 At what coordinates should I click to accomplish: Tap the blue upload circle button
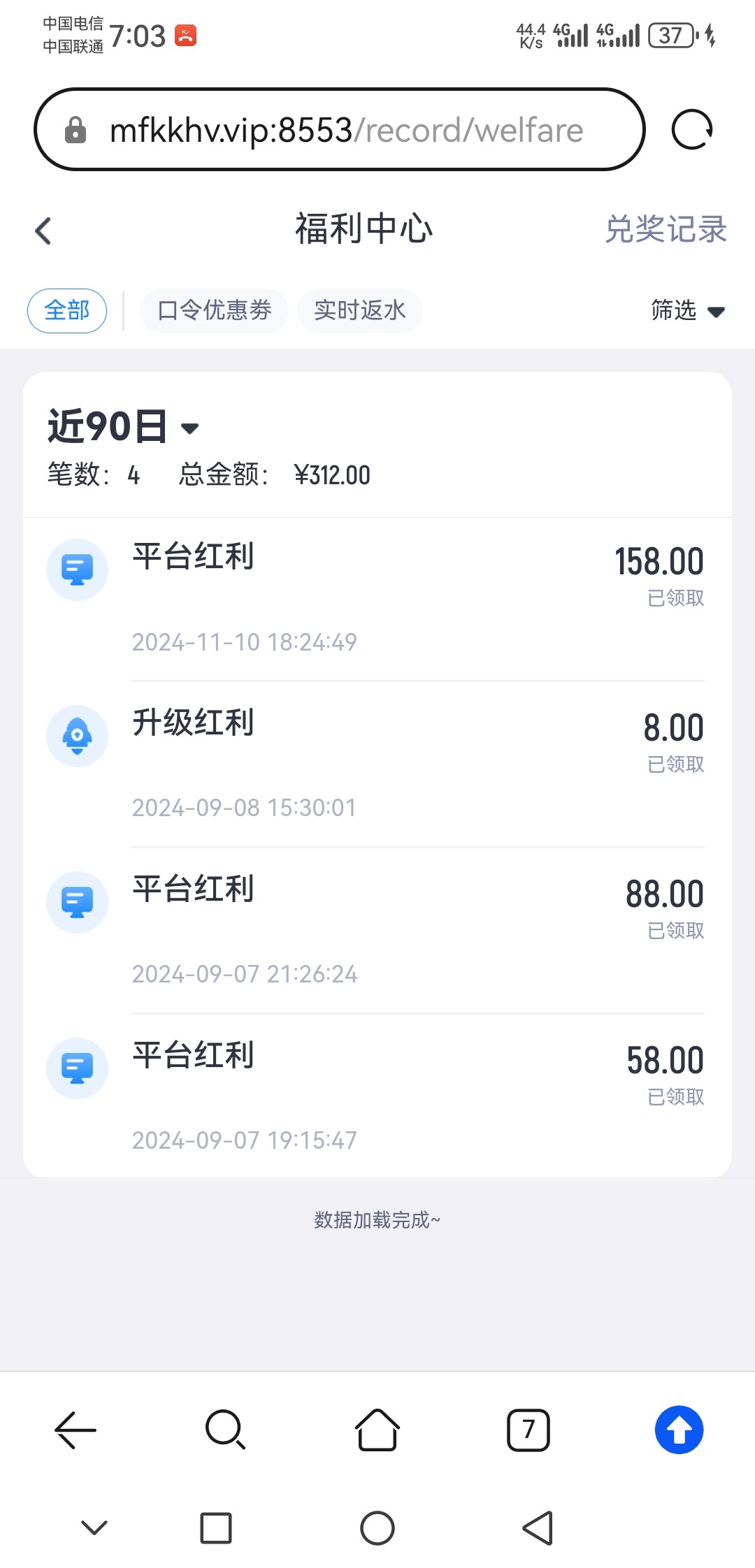[x=679, y=1430]
